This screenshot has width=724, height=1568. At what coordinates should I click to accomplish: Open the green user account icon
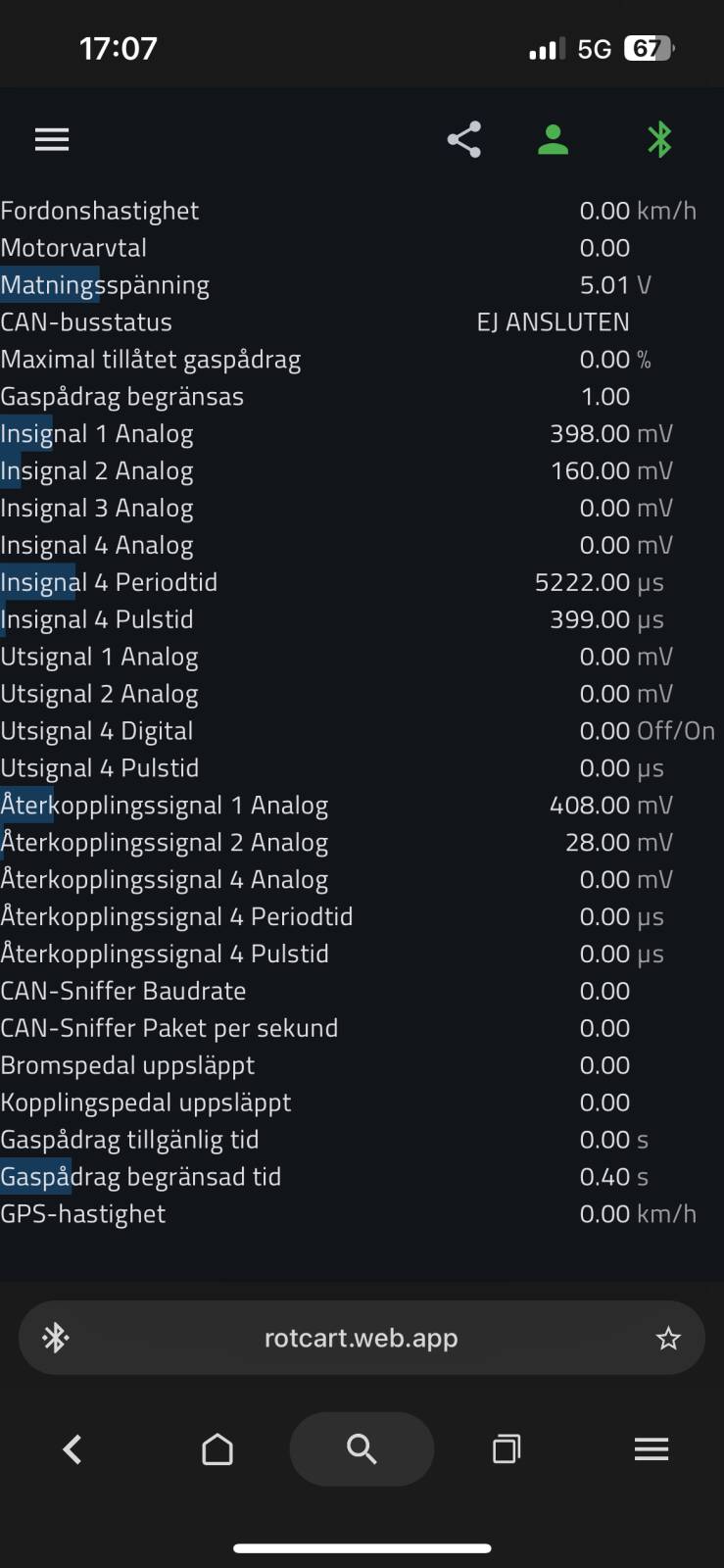[x=554, y=139]
